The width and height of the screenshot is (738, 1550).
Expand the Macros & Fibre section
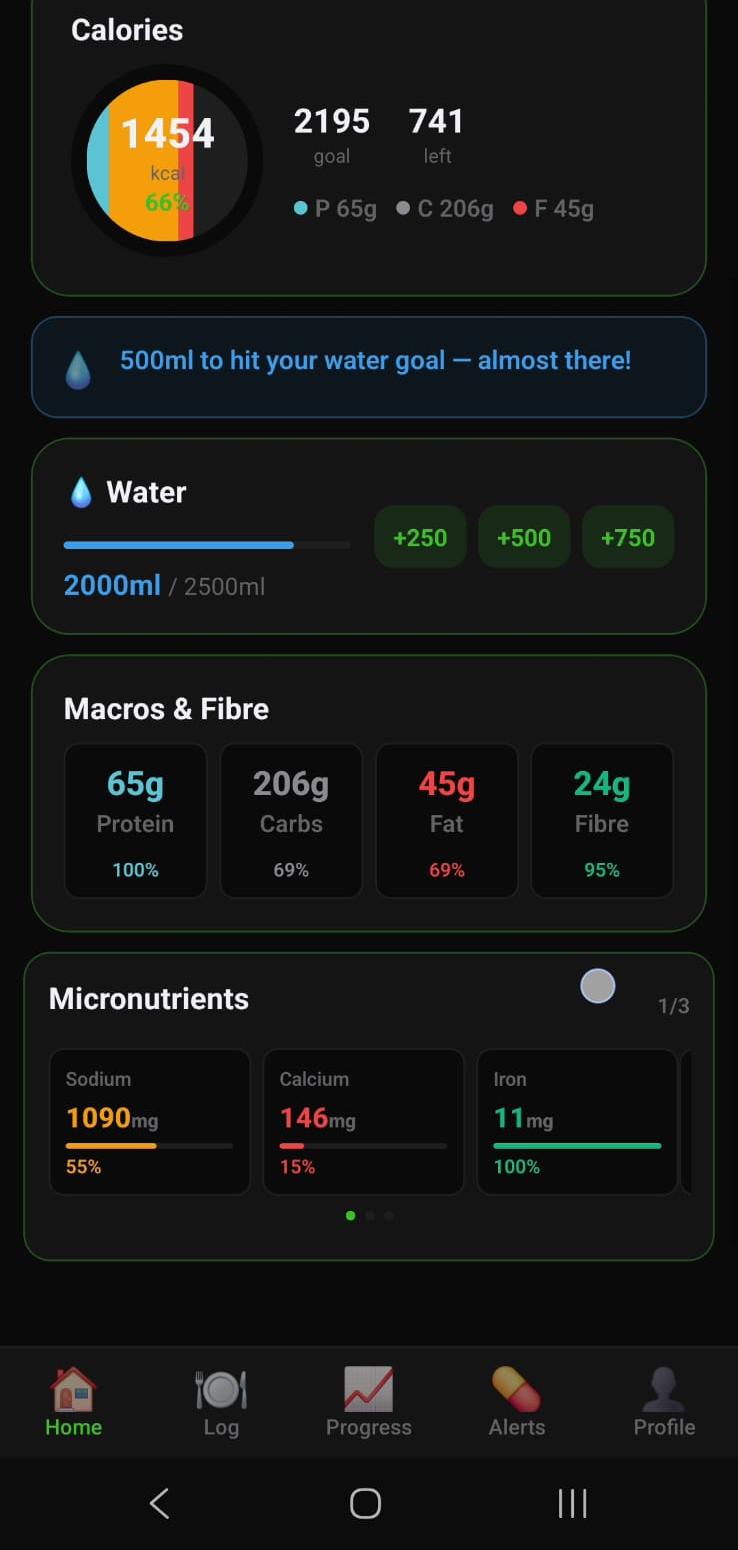(166, 708)
